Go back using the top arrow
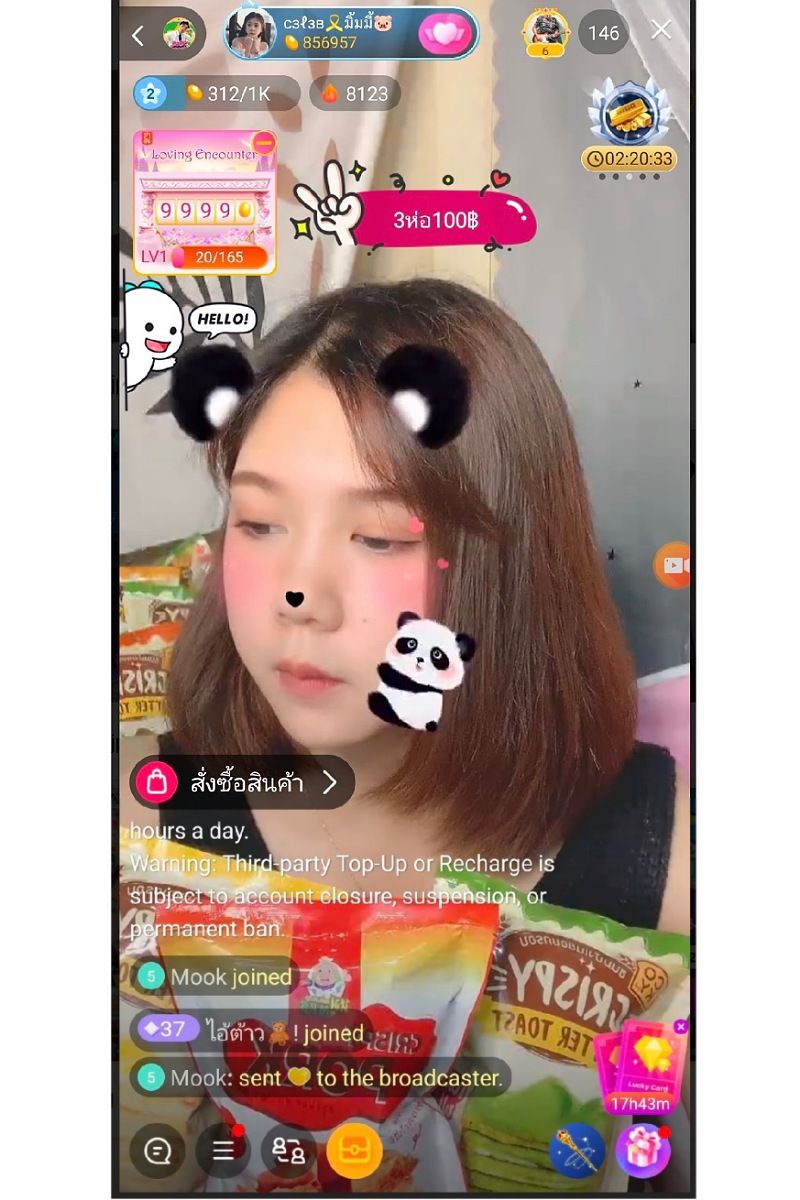The width and height of the screenshot is (800, 1200). point(138,35)
